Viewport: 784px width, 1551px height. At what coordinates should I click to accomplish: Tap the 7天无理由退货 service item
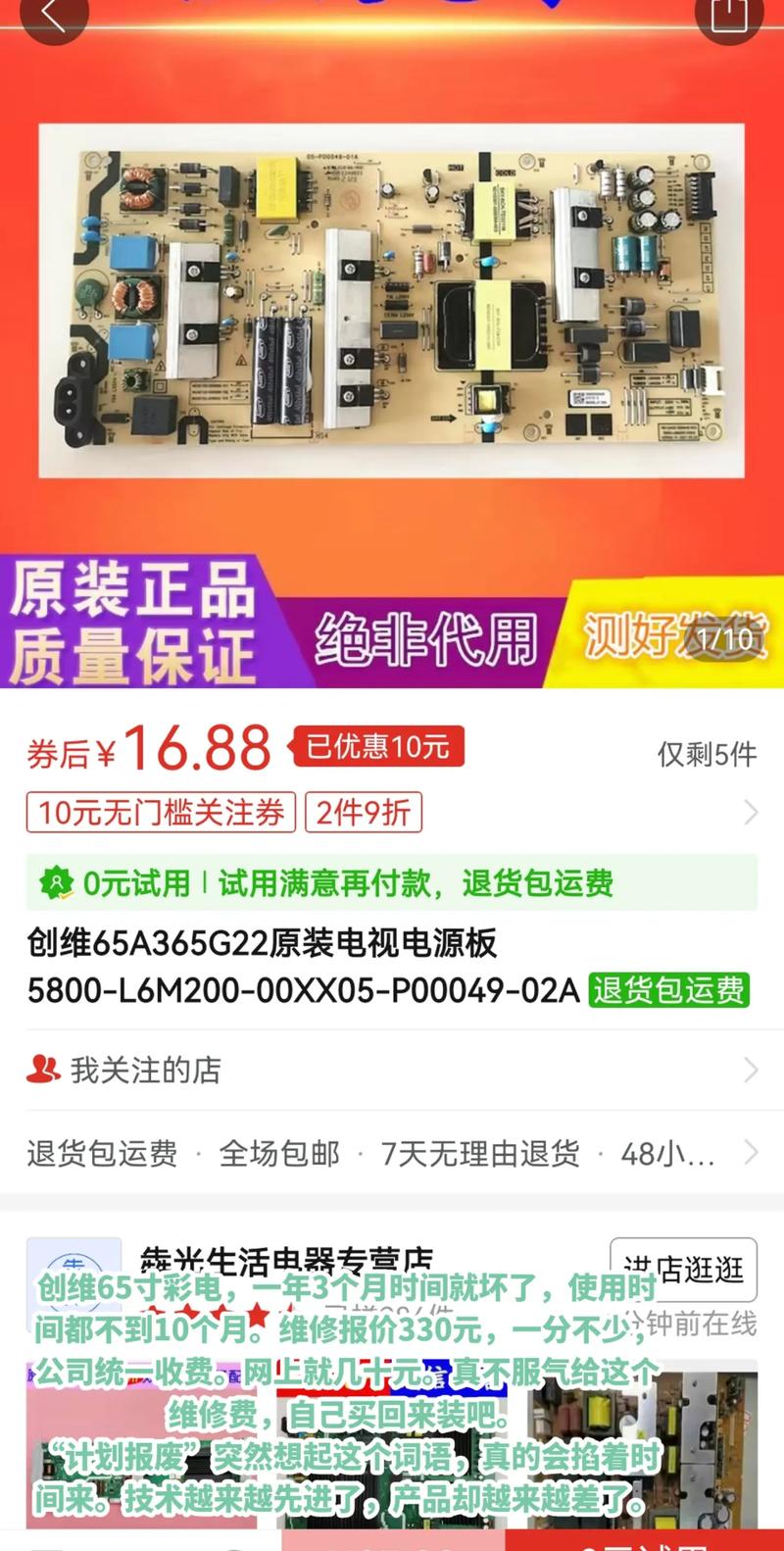(482, 1154)
